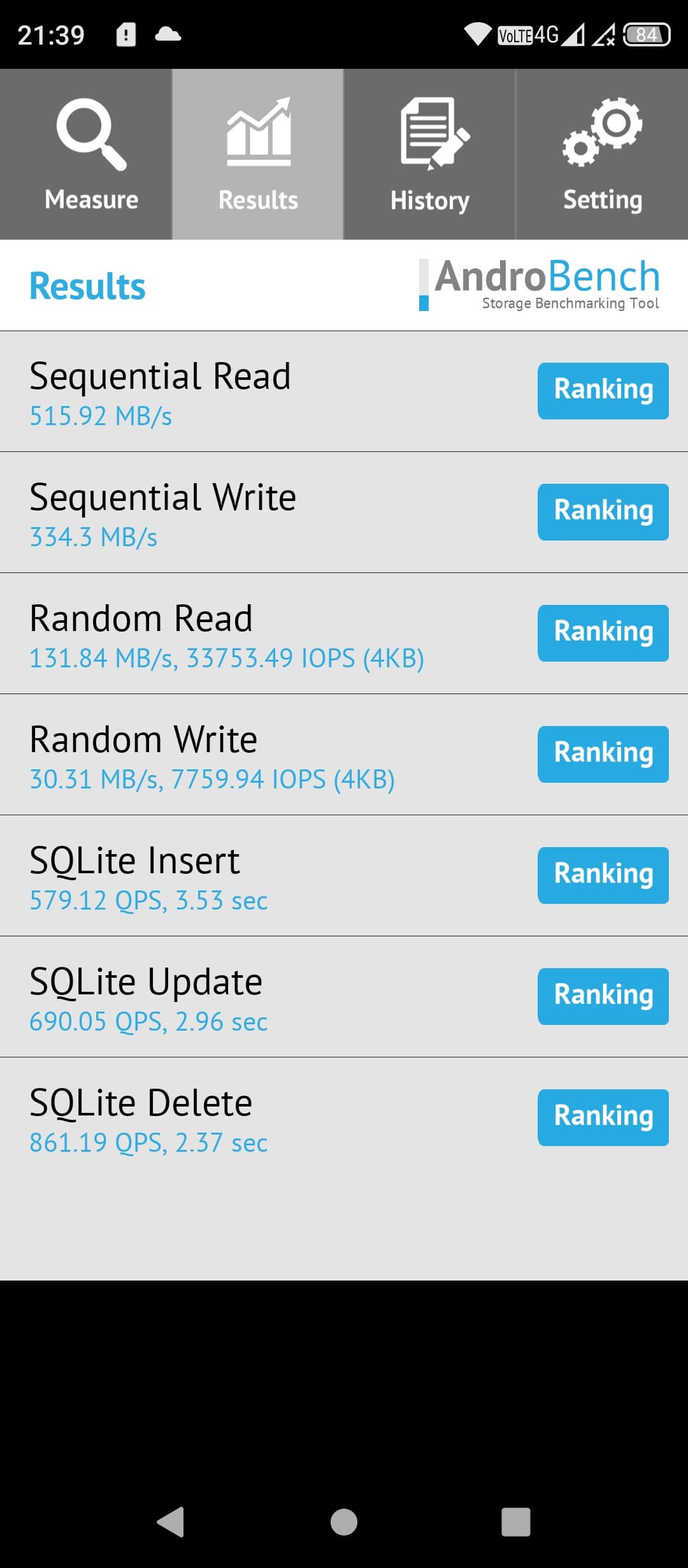Open Ranking for SQLite Delete
The width and height of the screenshot is (688, 1568).
(x=603, y=1117)
